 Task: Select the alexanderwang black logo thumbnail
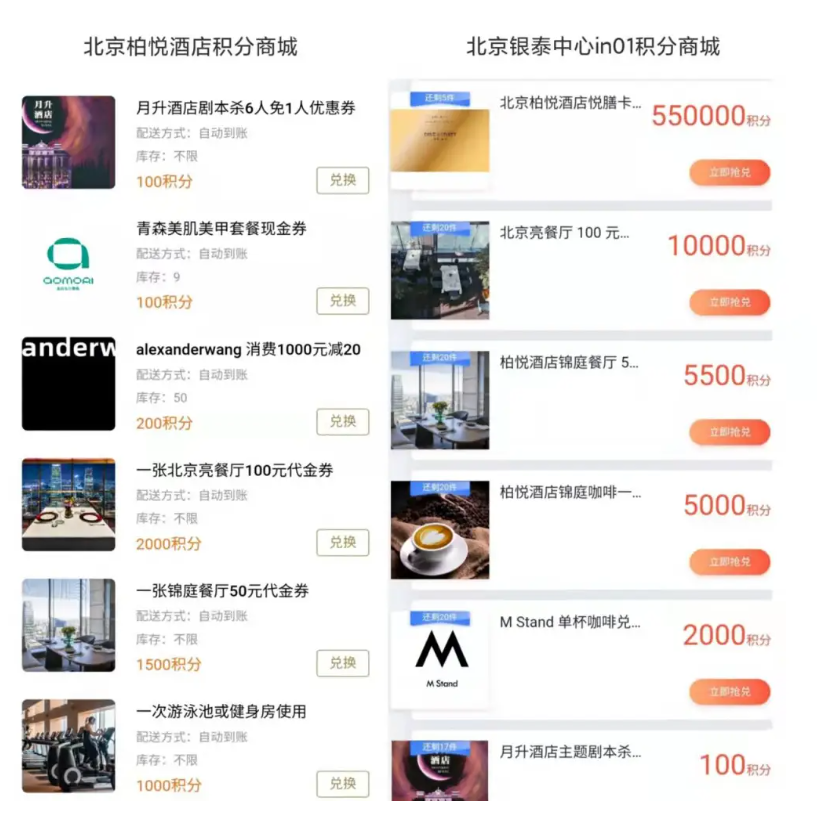[x=67, y=384]
